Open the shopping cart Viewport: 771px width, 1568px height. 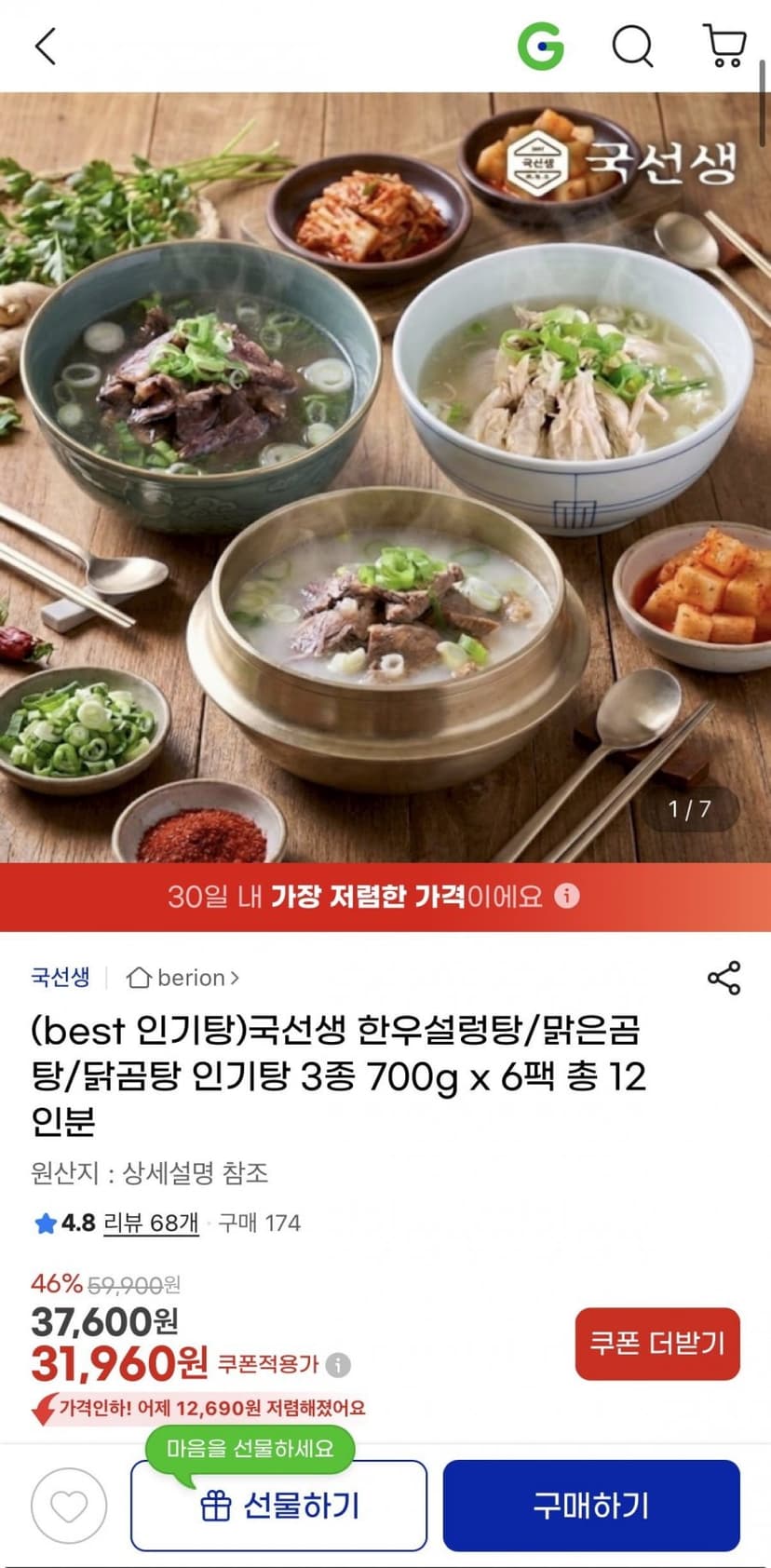coord(724,46)
